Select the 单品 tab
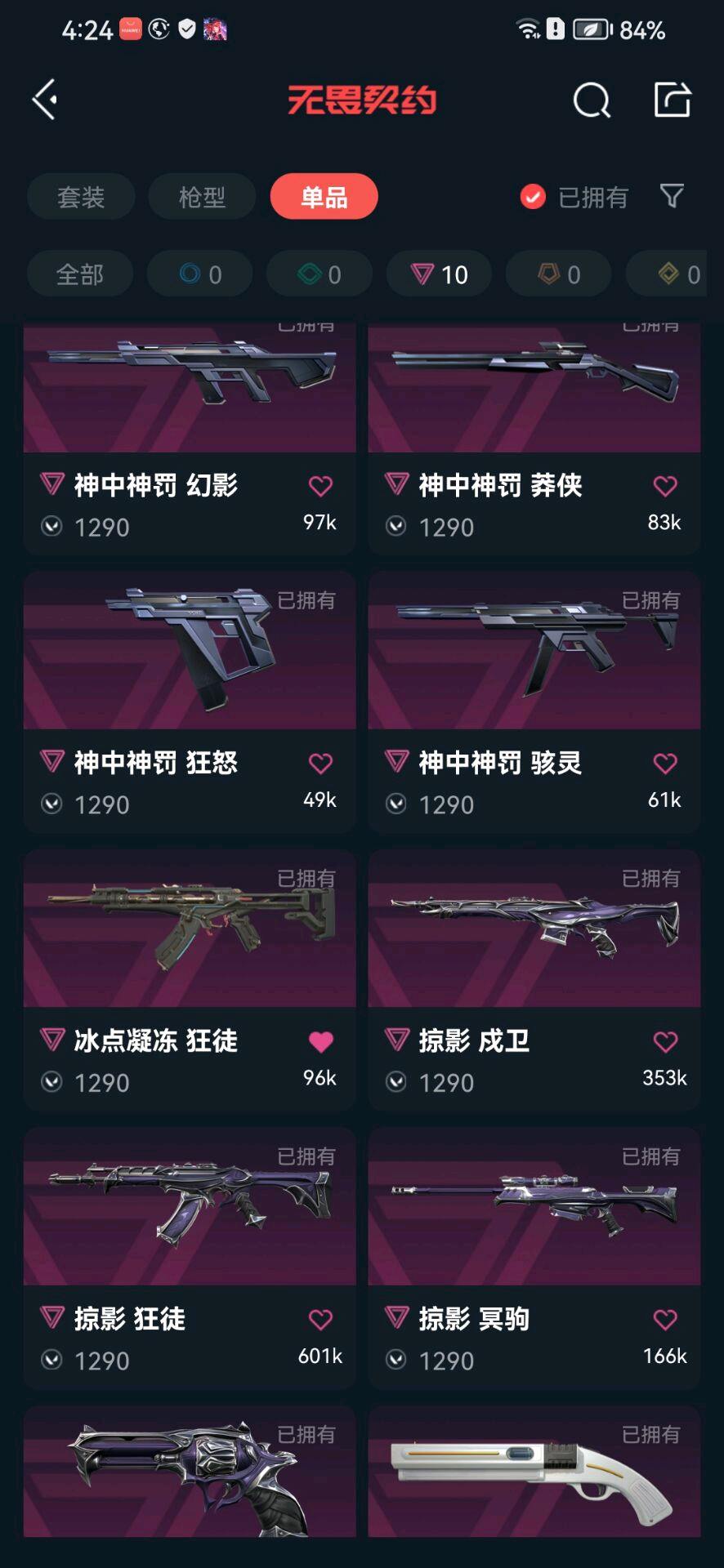 (324, 197)
